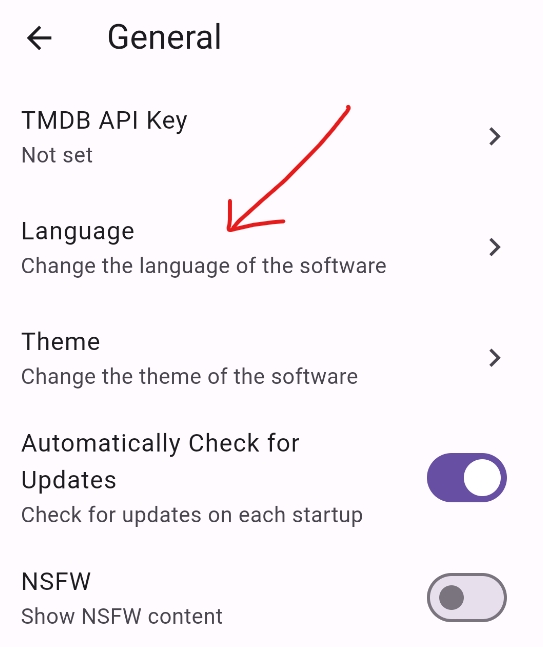Open the TMDB API Key setting
The image size is (543, 647).
coord(272,137)
